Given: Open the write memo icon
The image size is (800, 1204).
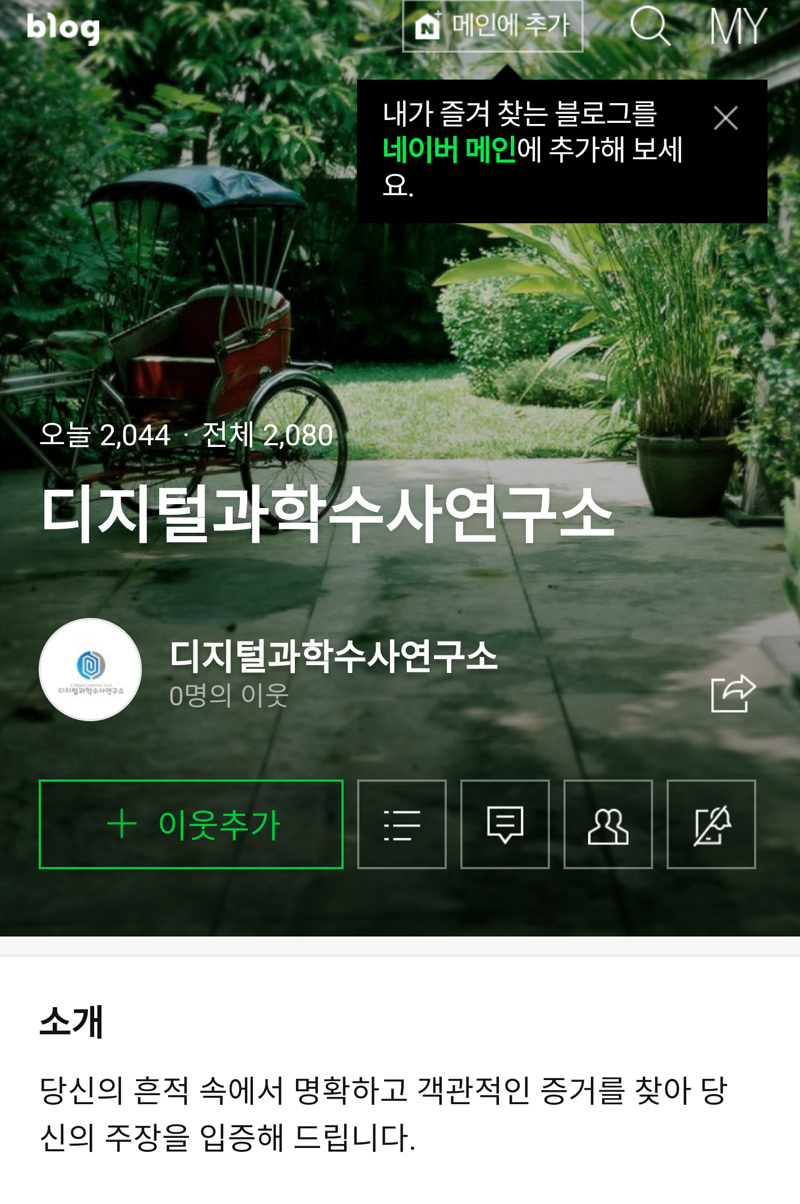Looking at the screenshot, I should [x=711, y=825].
